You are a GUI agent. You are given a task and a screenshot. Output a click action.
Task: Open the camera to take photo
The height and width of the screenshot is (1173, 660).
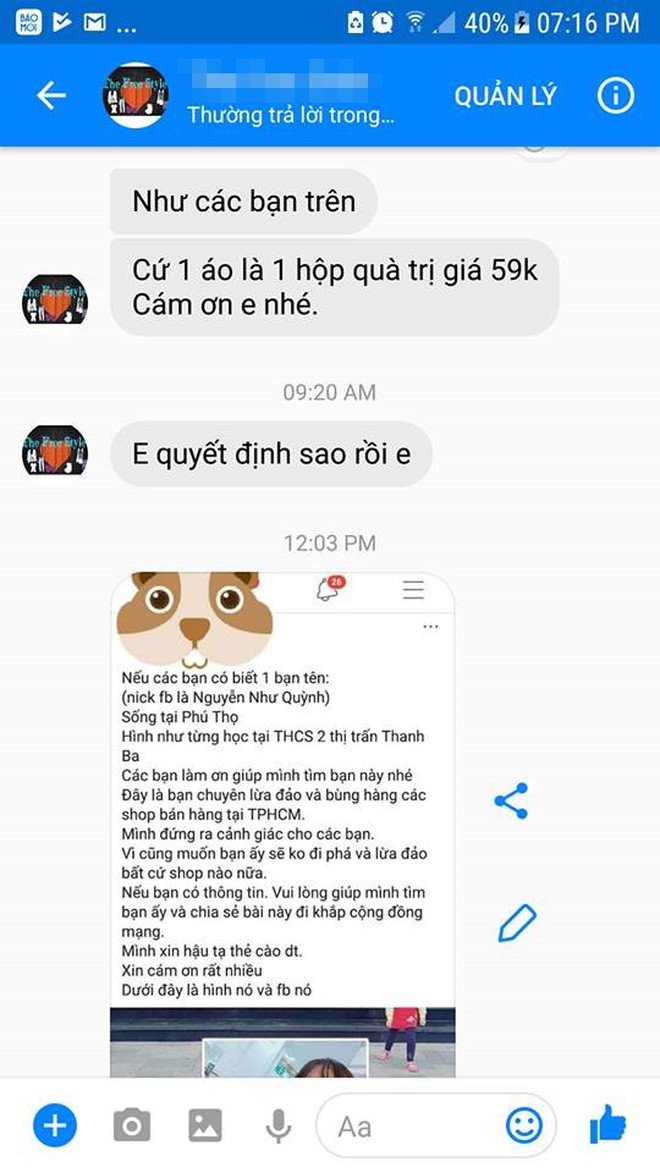(x=130, y=1126)
